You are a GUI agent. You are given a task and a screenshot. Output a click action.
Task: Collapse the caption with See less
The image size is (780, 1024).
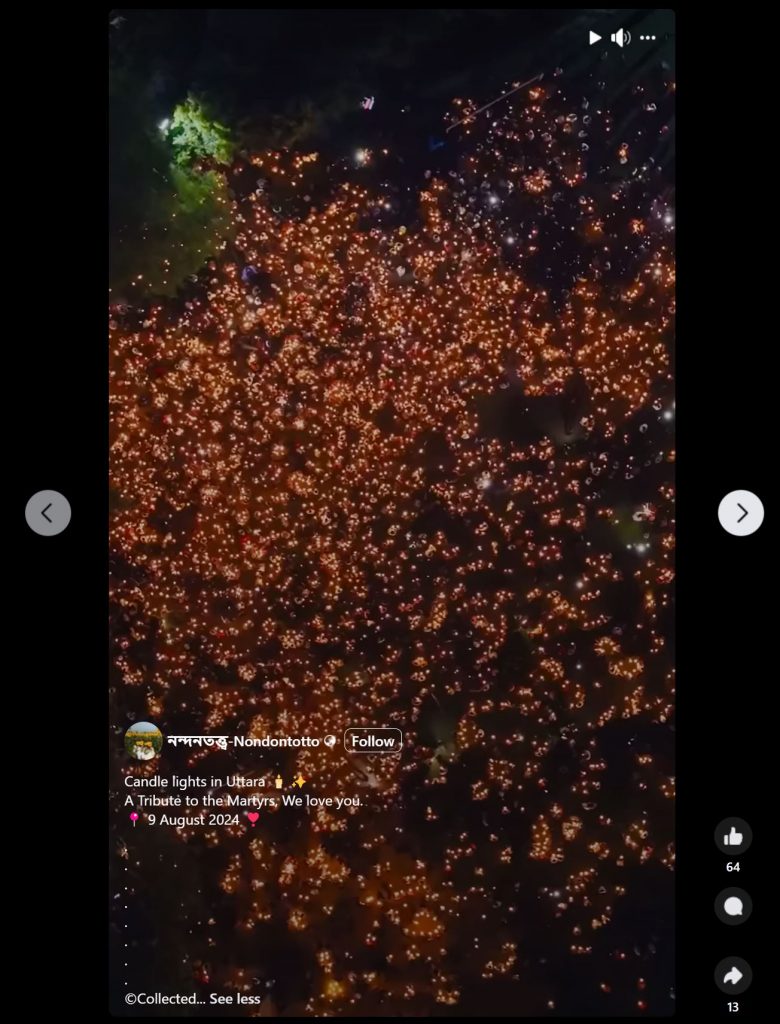point(235,998)
